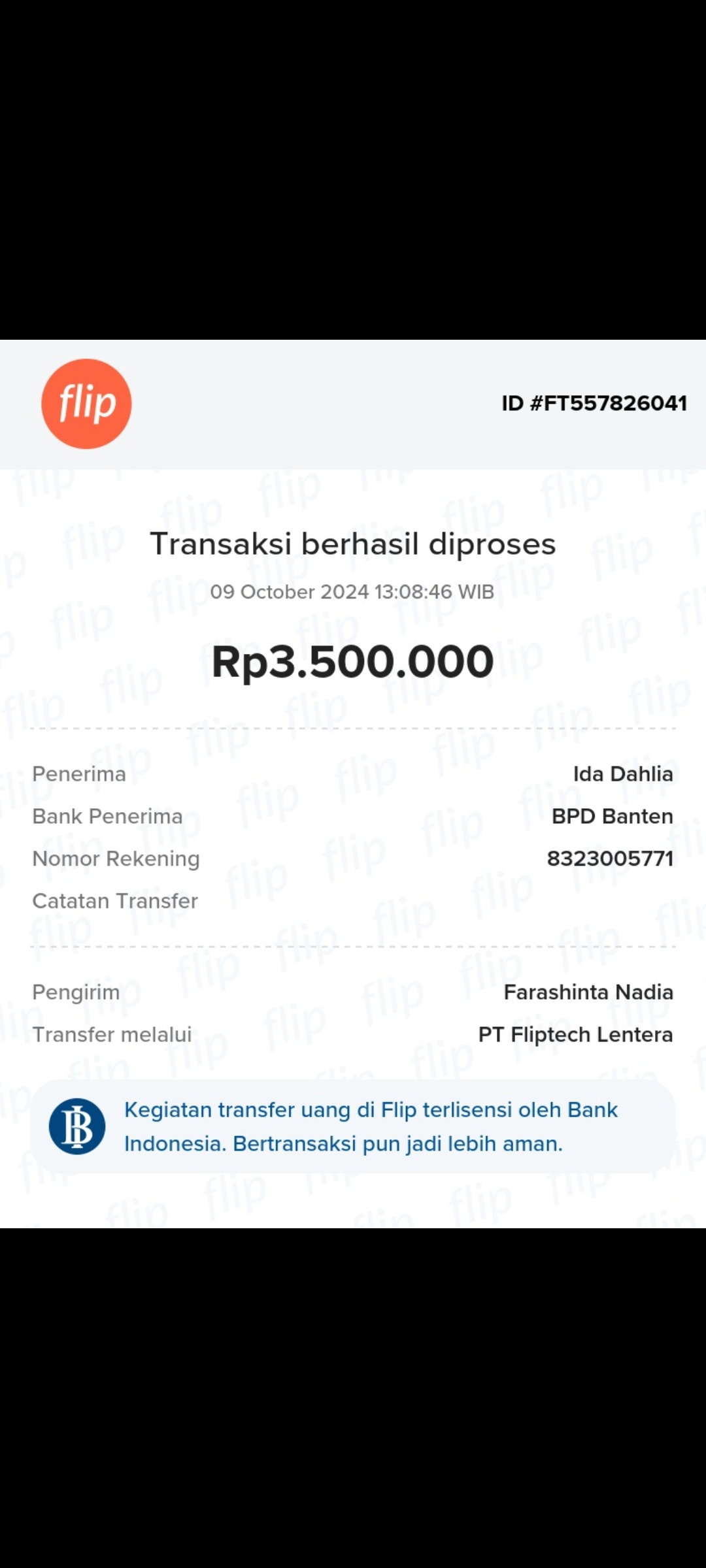The width and height of the screenshot is (706, 1568).
Task: Click the Transfer melalui label
Action: [x=112, y=1034]
